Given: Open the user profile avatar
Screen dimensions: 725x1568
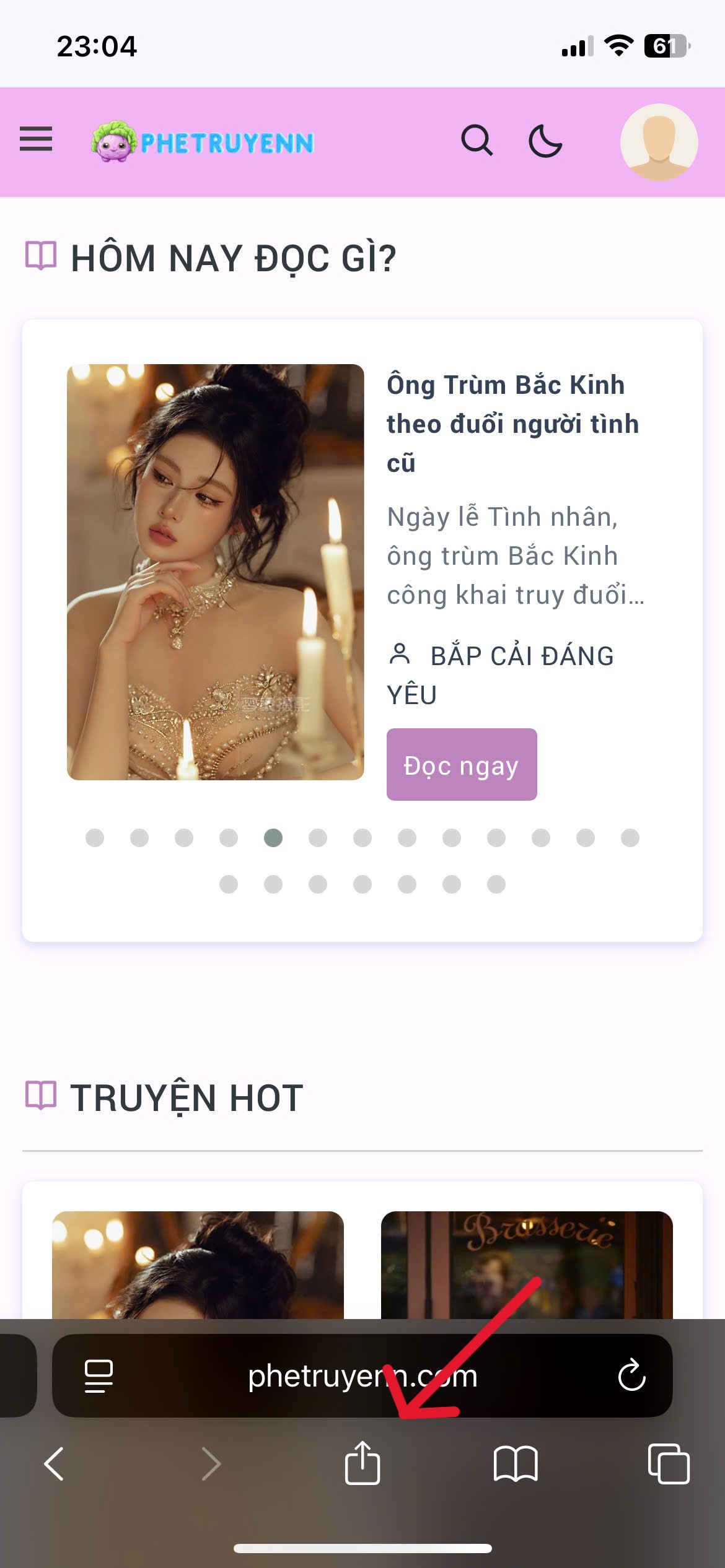Looking at the screenshot, I should point(659,142).
